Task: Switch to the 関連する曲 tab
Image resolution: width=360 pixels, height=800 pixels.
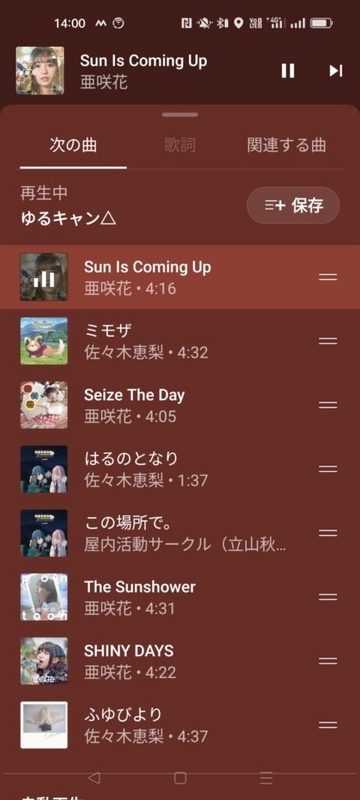Action: point(287,145)
